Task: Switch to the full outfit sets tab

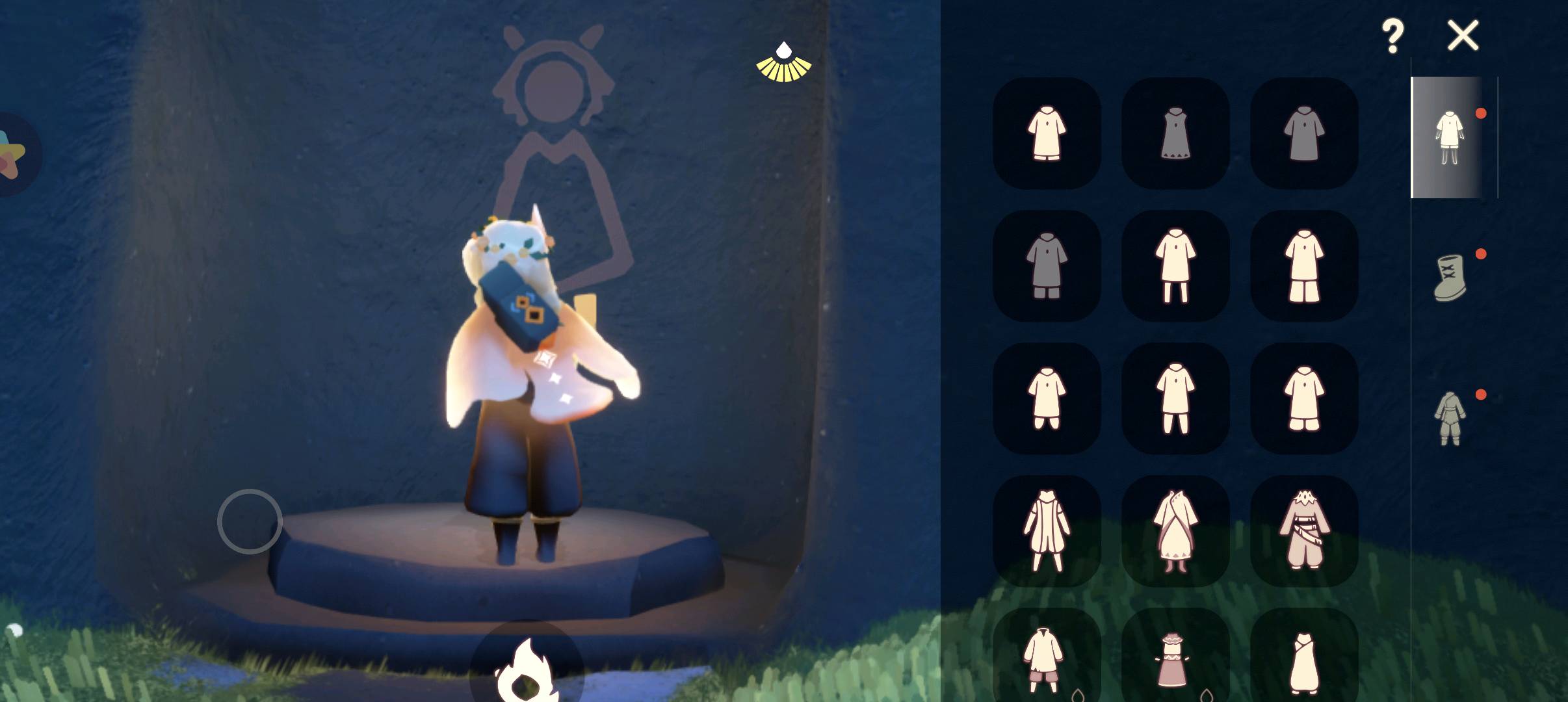Action: (1449, 419)
